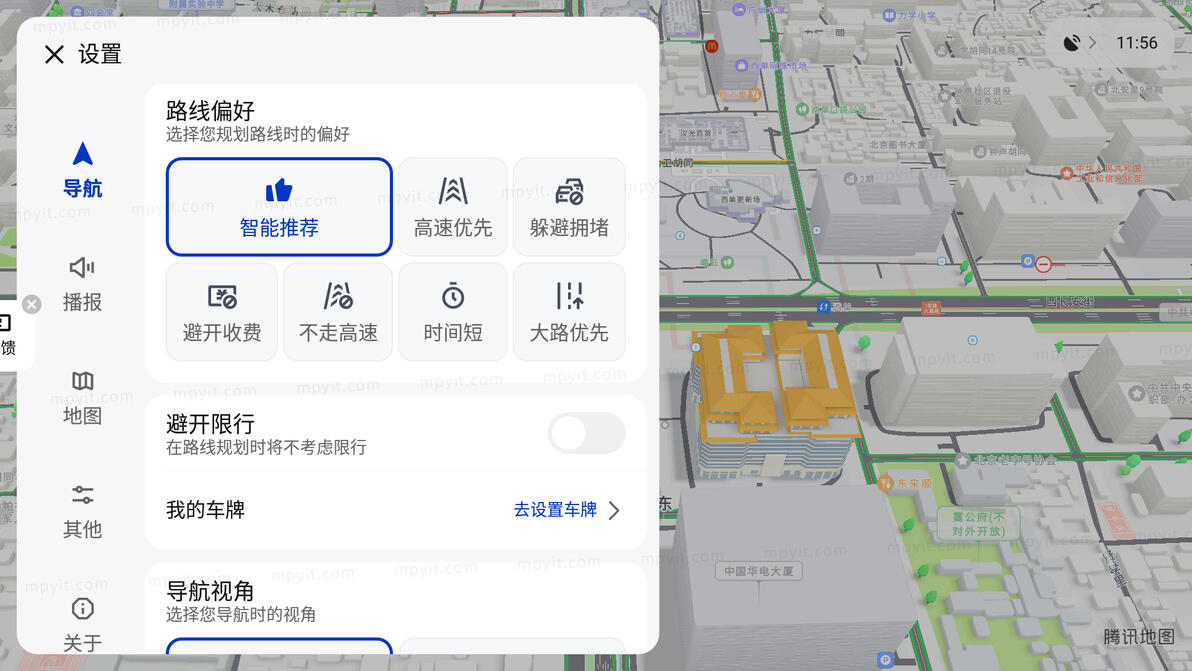Close the 设置 settings panel

pyautogui.click(x=54, y=54)
